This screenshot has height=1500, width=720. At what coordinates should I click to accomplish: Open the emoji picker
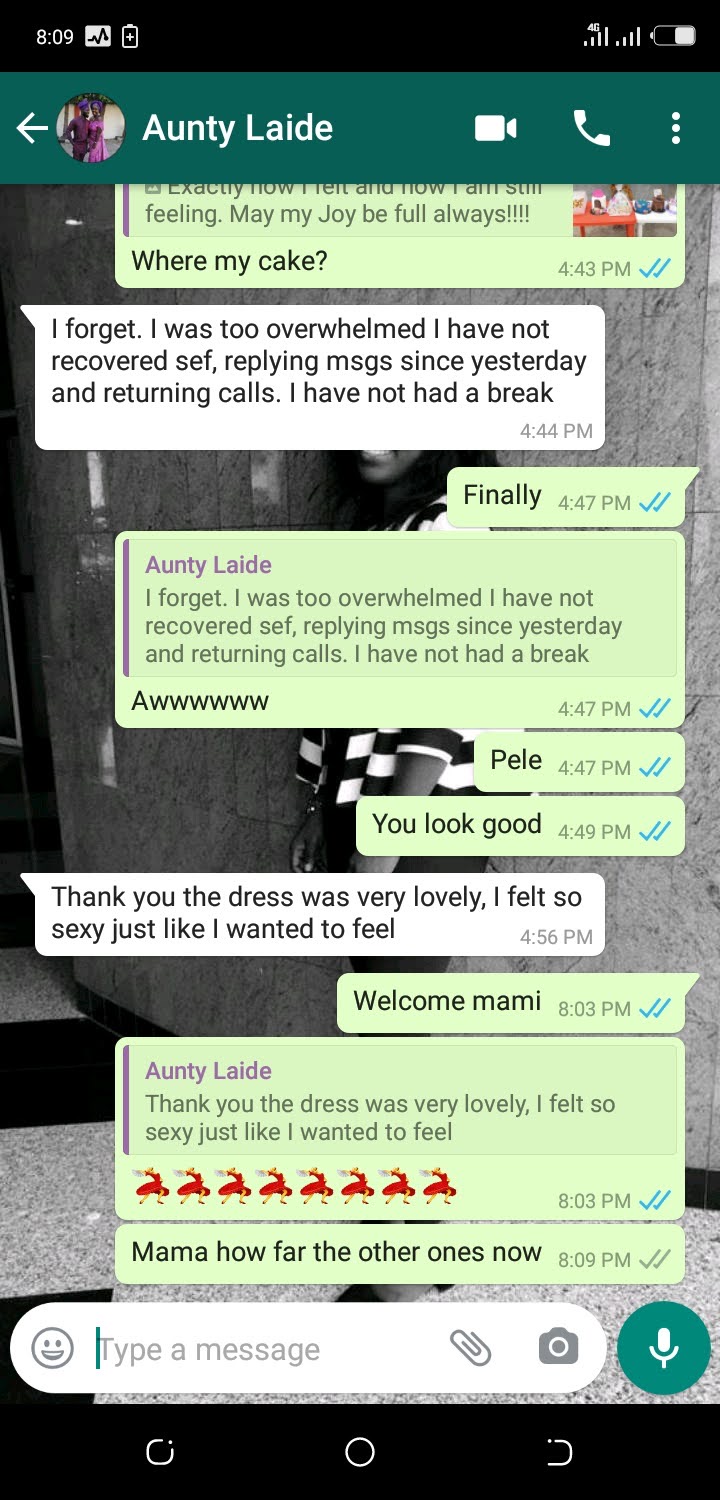[x=52, y=1348]
